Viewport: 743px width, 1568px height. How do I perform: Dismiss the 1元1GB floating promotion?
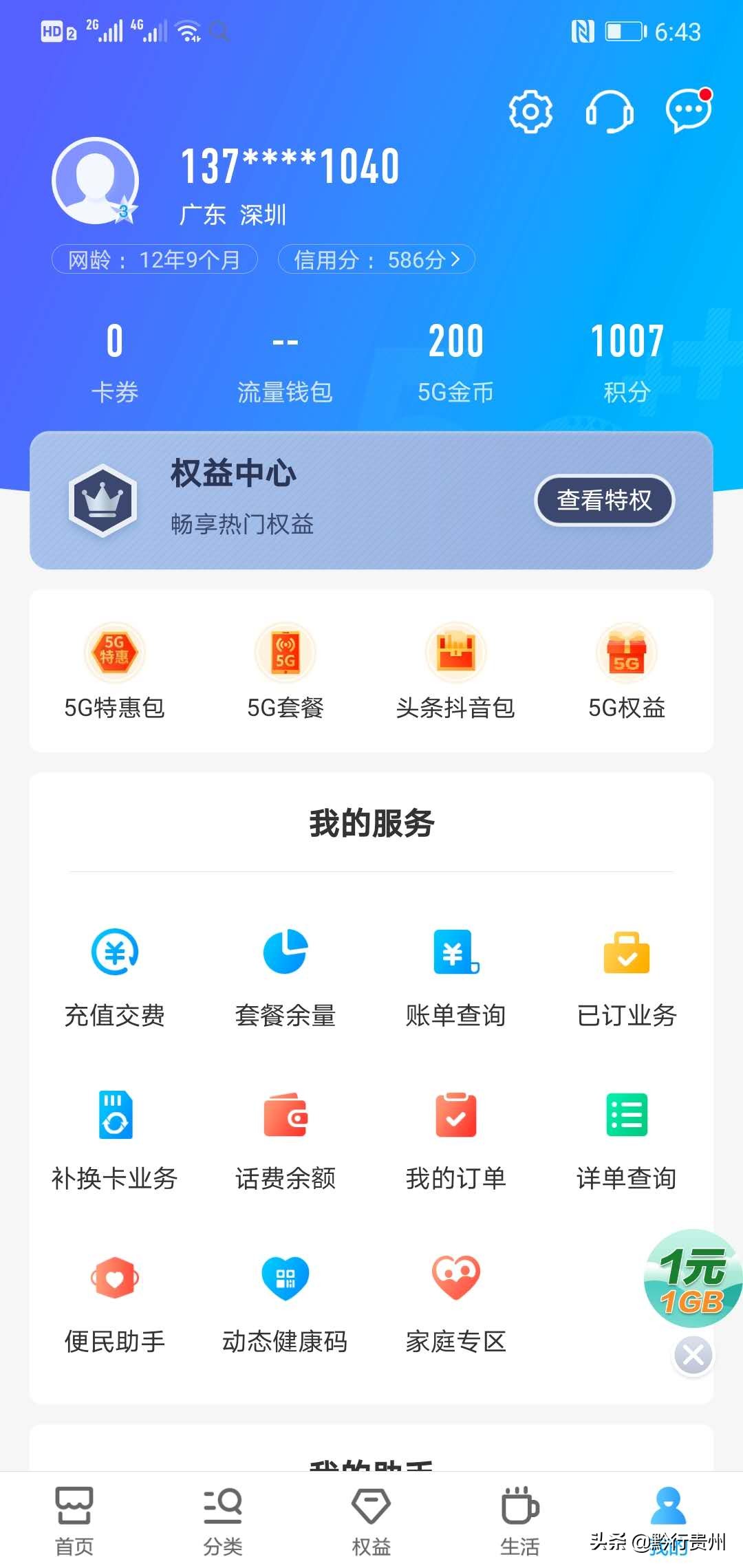pos(693,1355)
